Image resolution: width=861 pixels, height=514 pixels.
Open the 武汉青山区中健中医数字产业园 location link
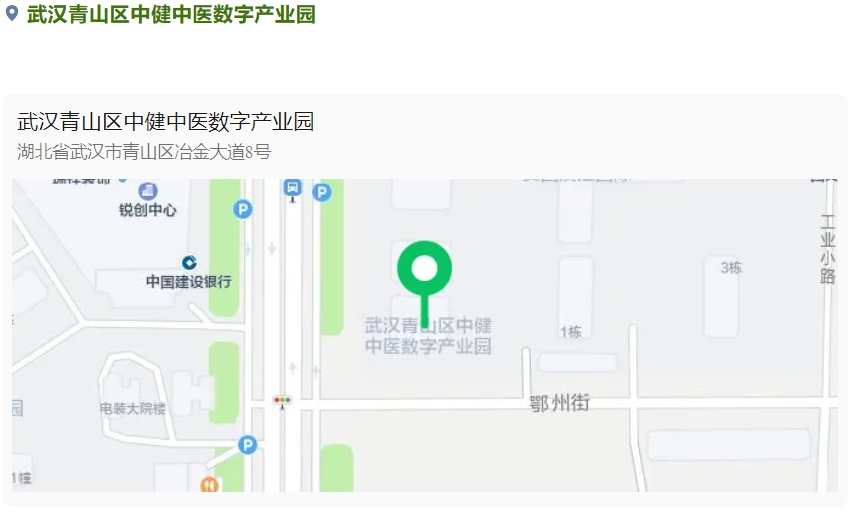[170, 15]
